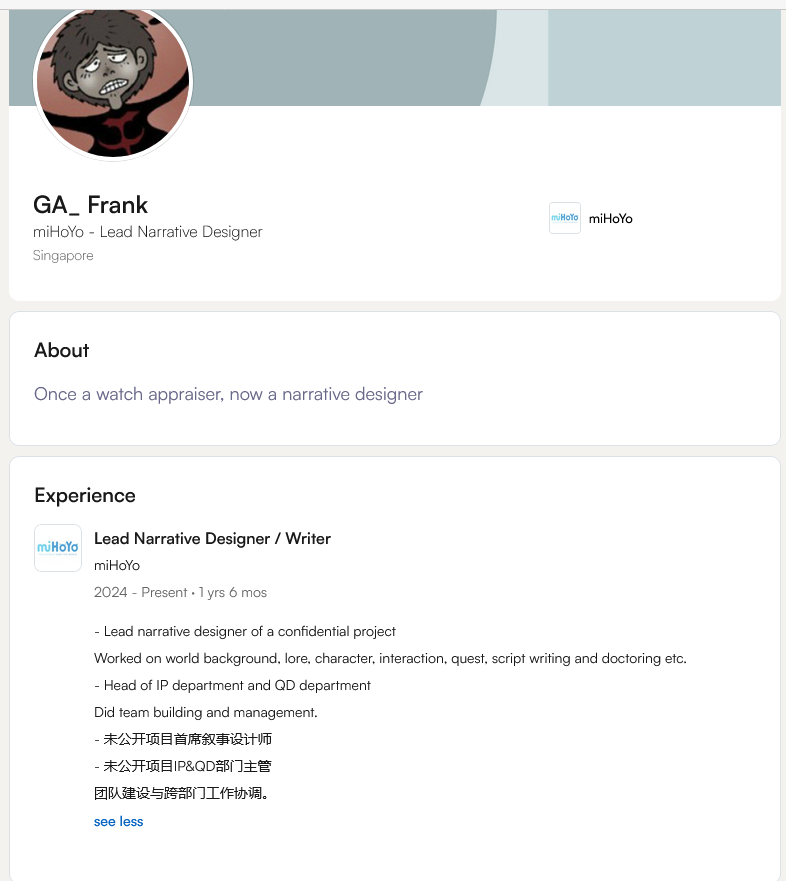
Task: Collapse the description with see less
Action: (x=118, y=821)
